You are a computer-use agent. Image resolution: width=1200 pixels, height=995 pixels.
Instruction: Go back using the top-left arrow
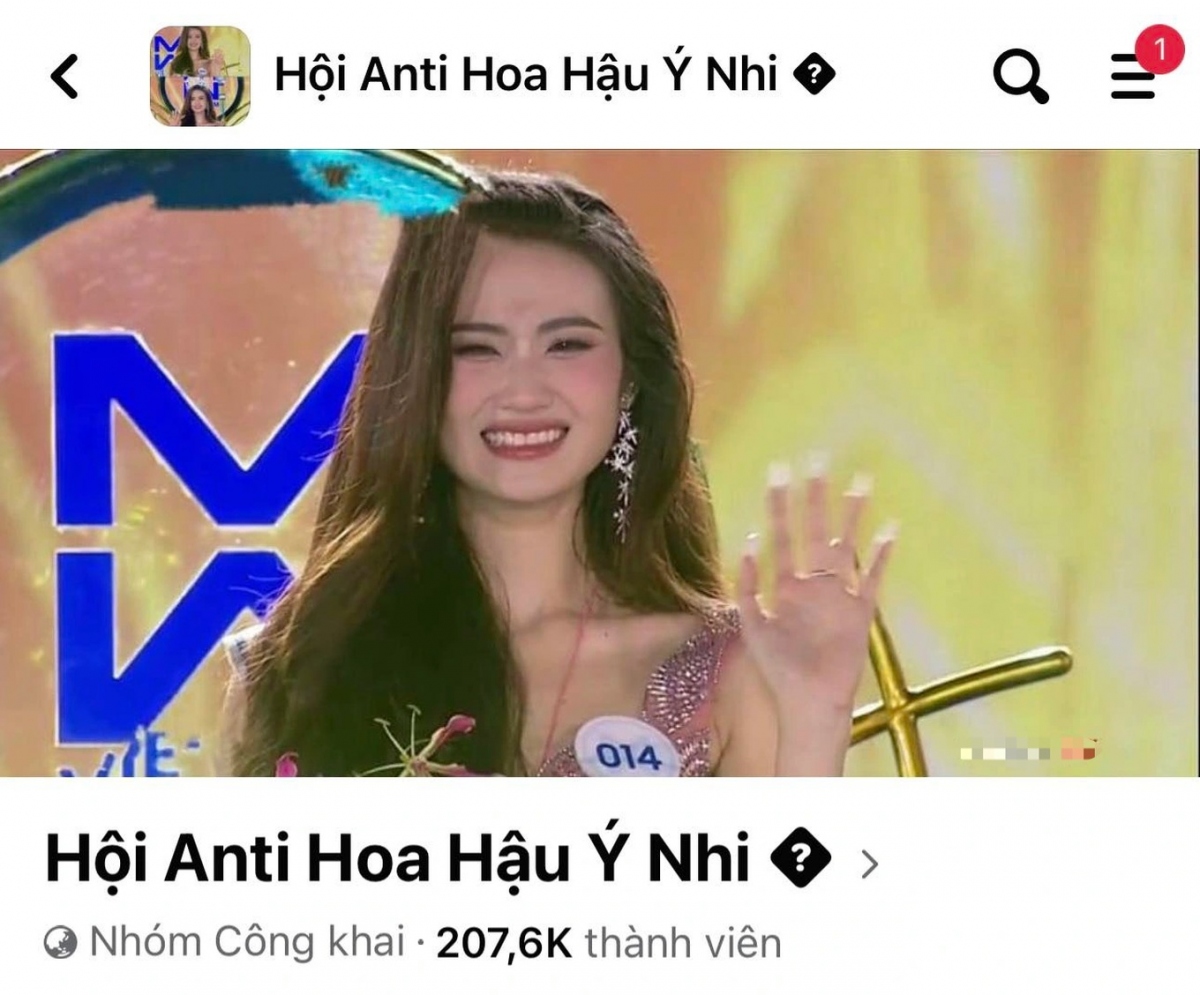coord(64,76)
